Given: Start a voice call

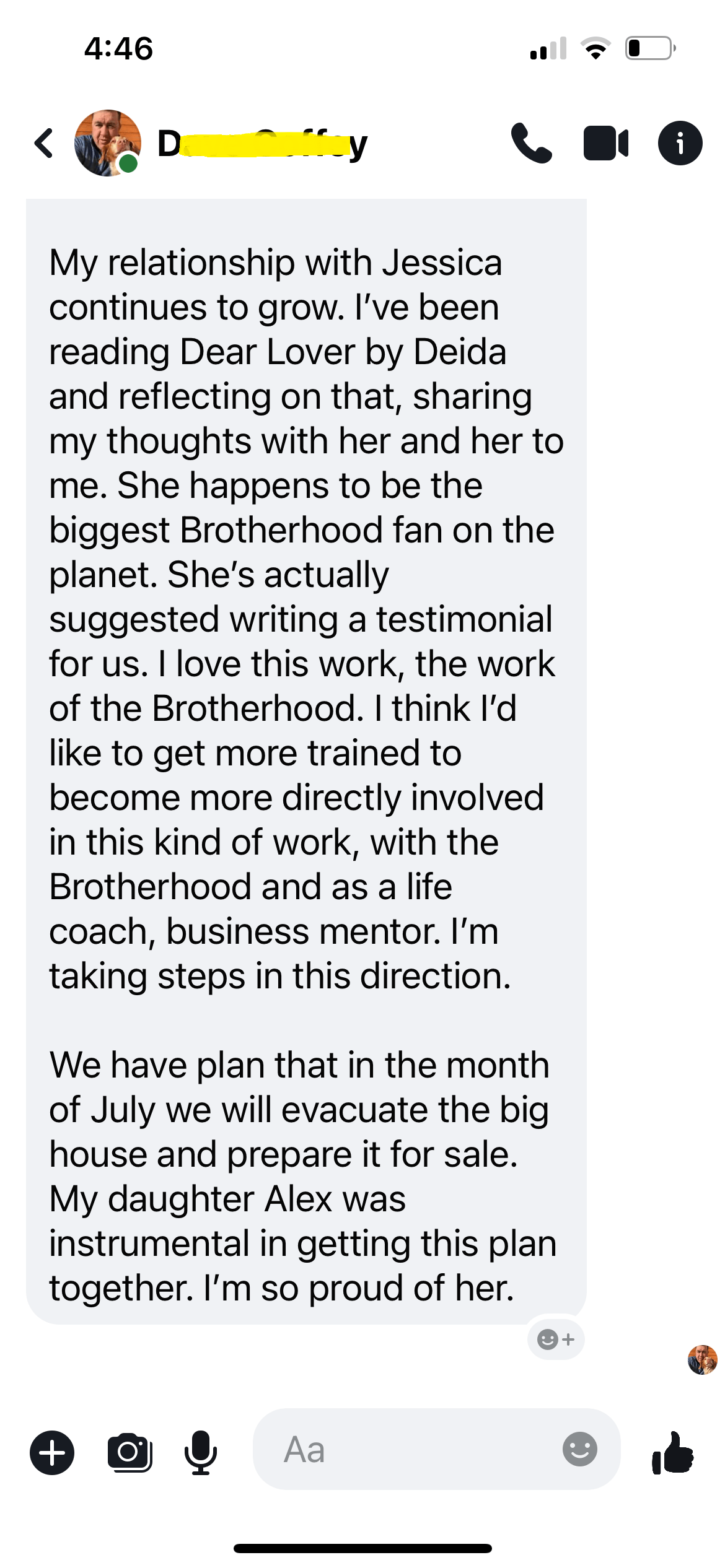Looking at the screenshot, I should (531, 143).
